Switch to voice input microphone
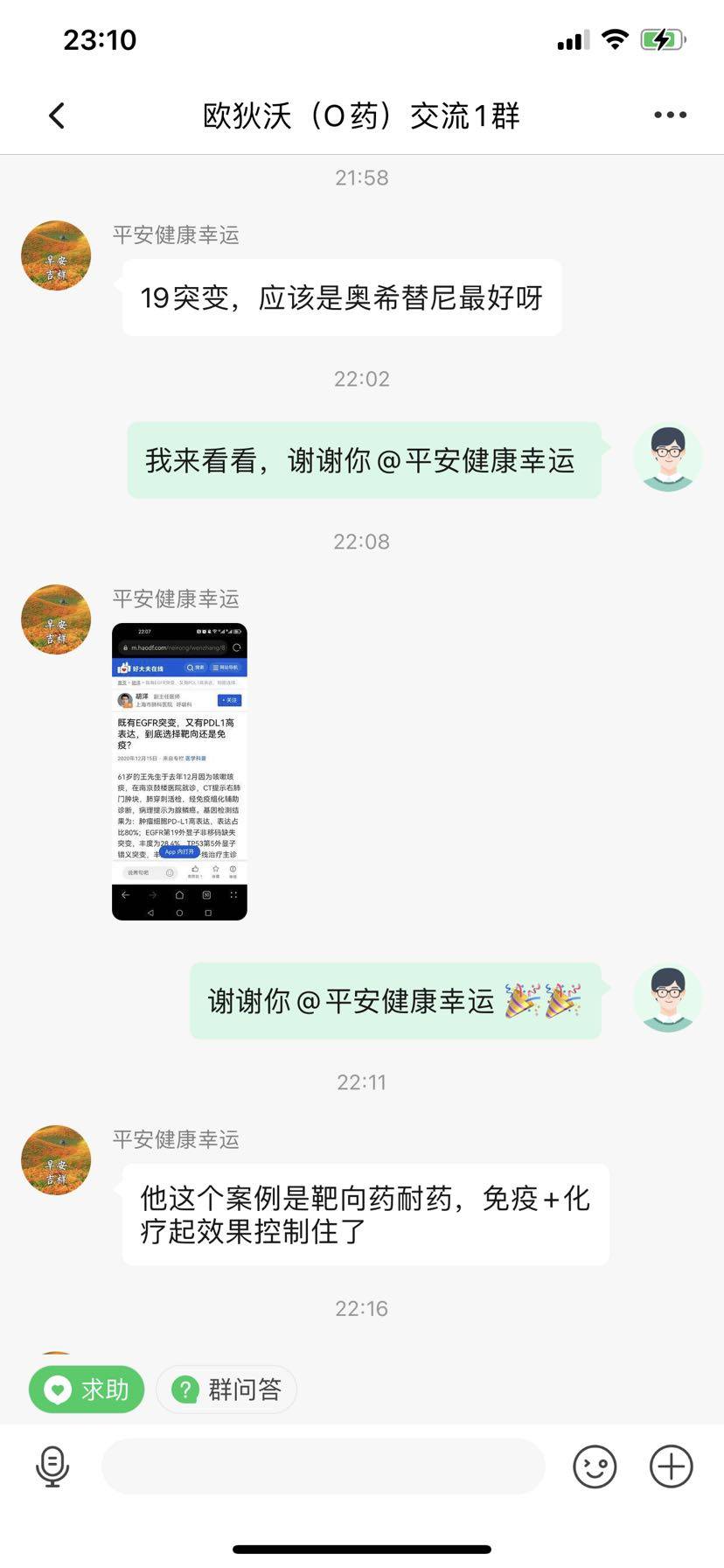 pos(52,1466)
